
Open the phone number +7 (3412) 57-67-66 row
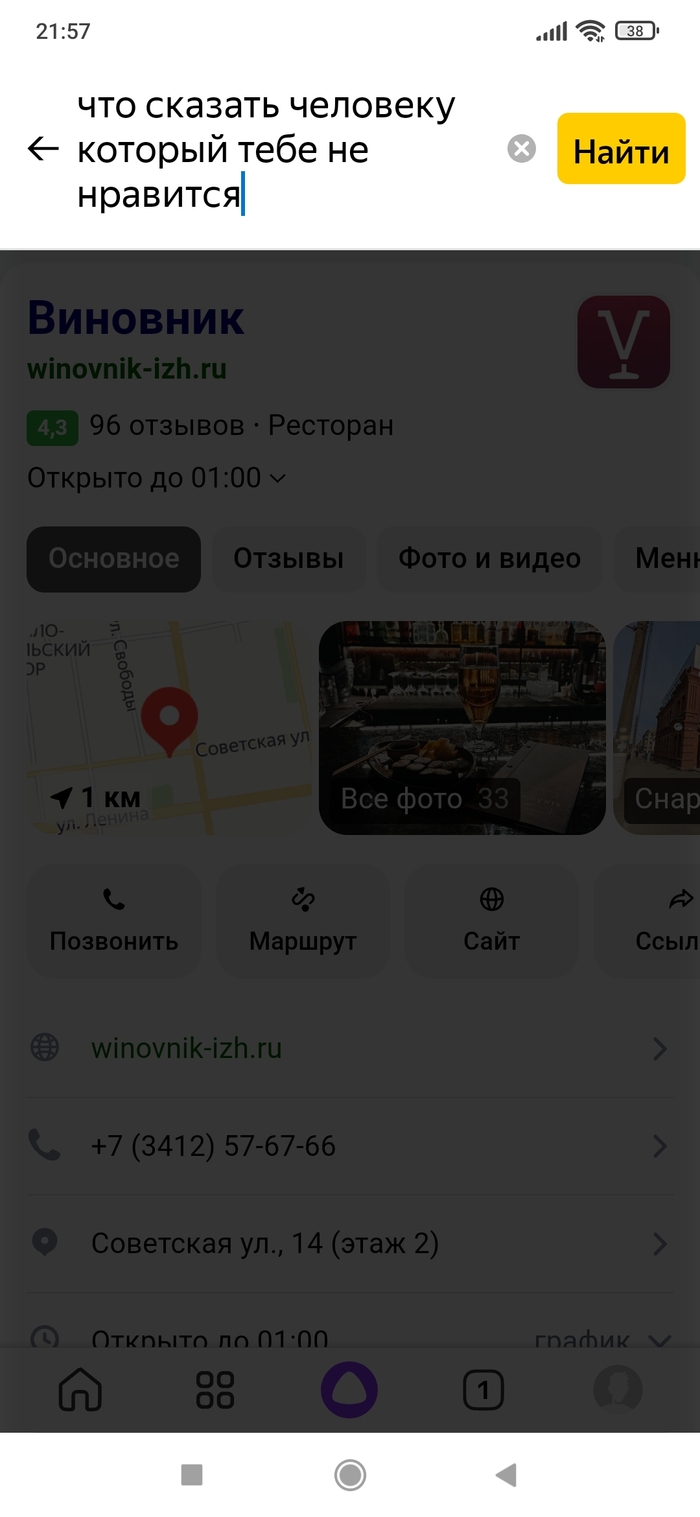pyautogui.click(x=350, y=1146)
